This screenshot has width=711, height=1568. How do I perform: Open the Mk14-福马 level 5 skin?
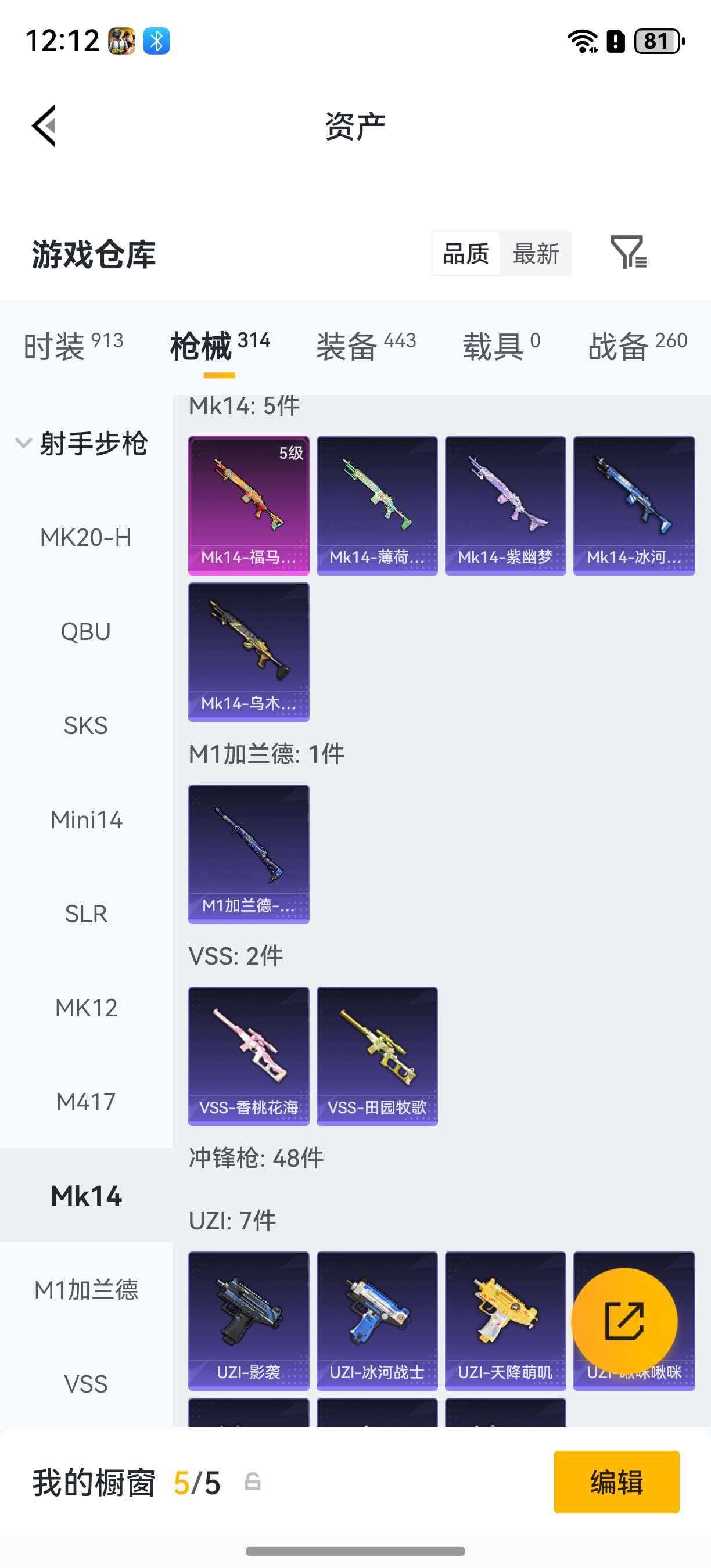(249, 505)
